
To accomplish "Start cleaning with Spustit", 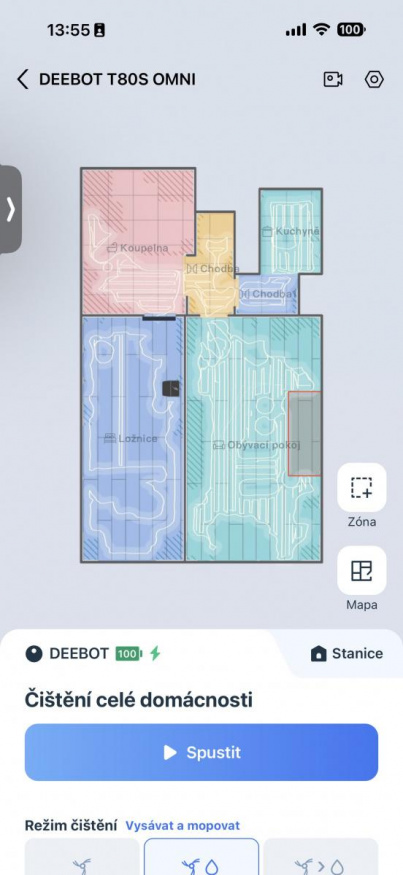I will [202, 752].
